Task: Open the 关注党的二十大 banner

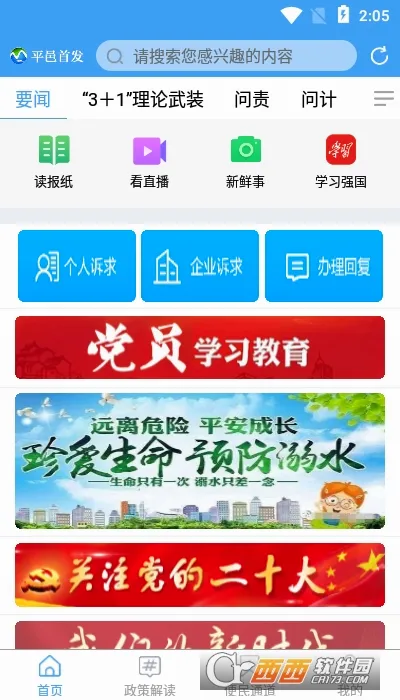Action: point(200,575)
